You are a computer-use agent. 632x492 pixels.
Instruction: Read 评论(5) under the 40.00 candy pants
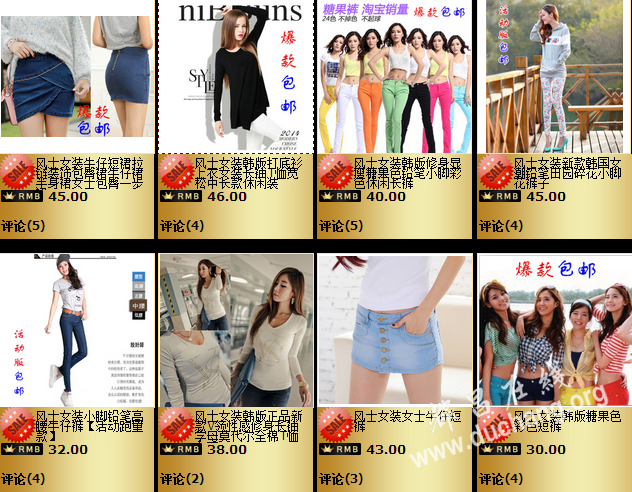(x=341, y=226)
